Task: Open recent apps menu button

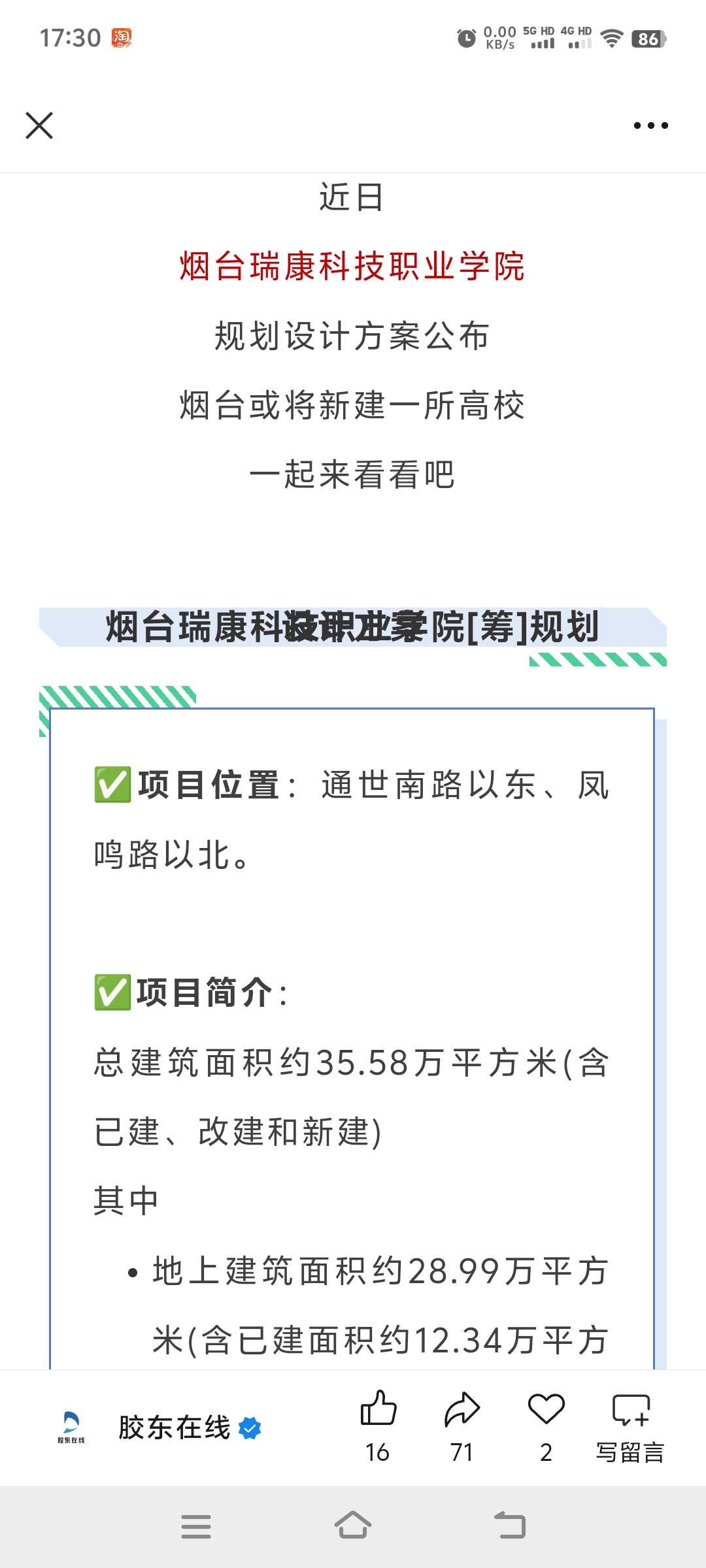Action: pos(196,1527)
